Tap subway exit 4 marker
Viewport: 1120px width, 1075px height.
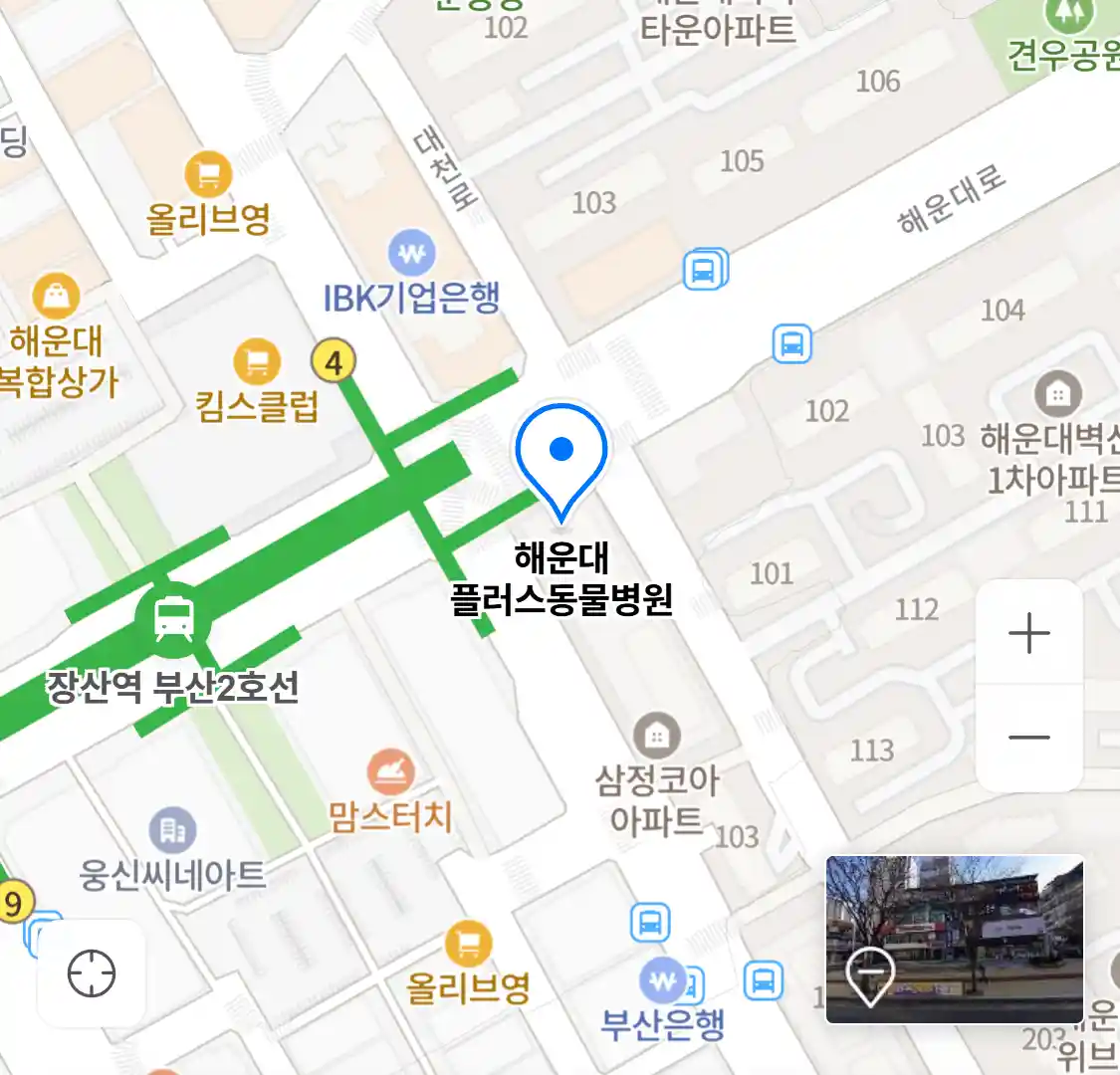[334, 361]
